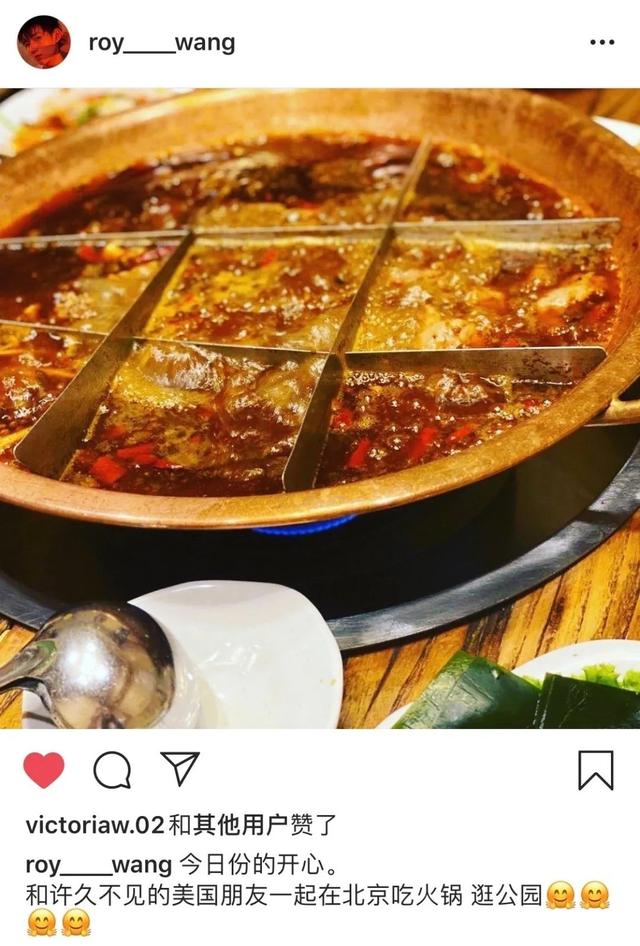
Task: Open comments with the speech bubble icon
Action: pos(112,769)
